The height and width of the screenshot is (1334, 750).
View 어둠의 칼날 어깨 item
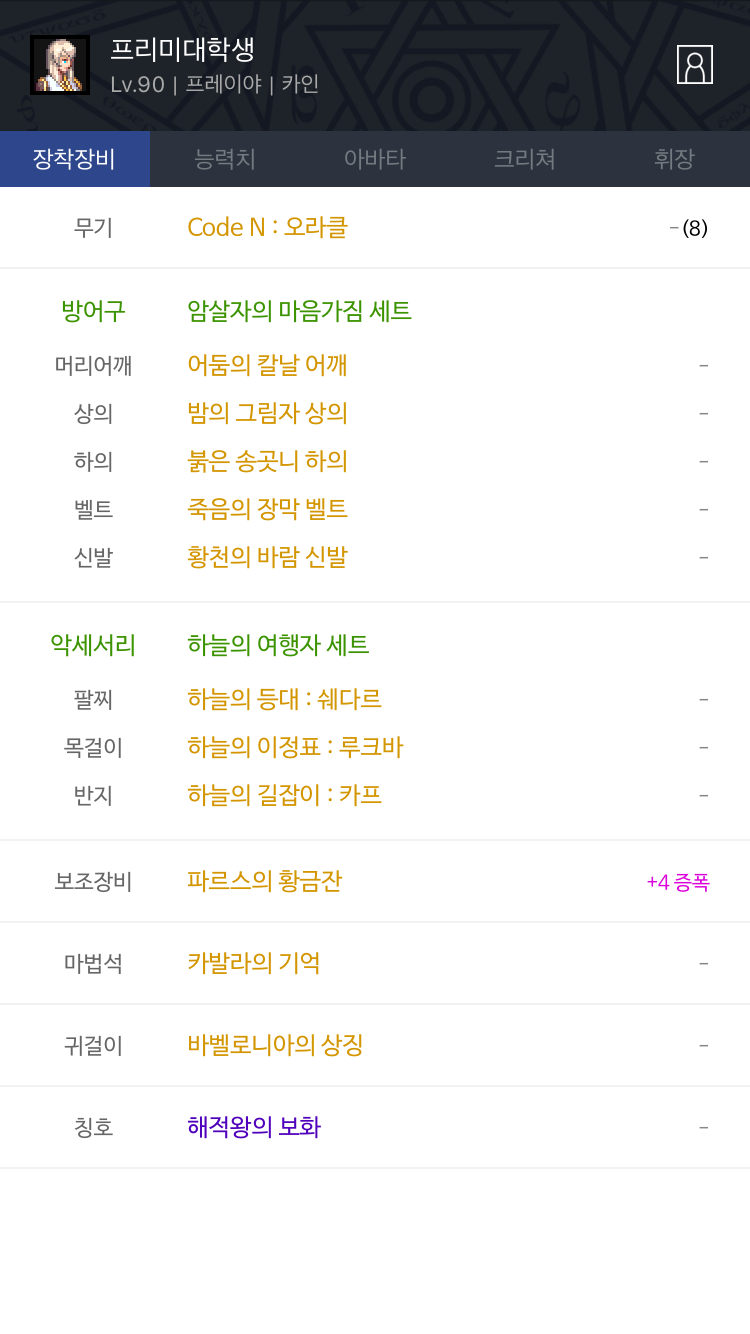267,365
